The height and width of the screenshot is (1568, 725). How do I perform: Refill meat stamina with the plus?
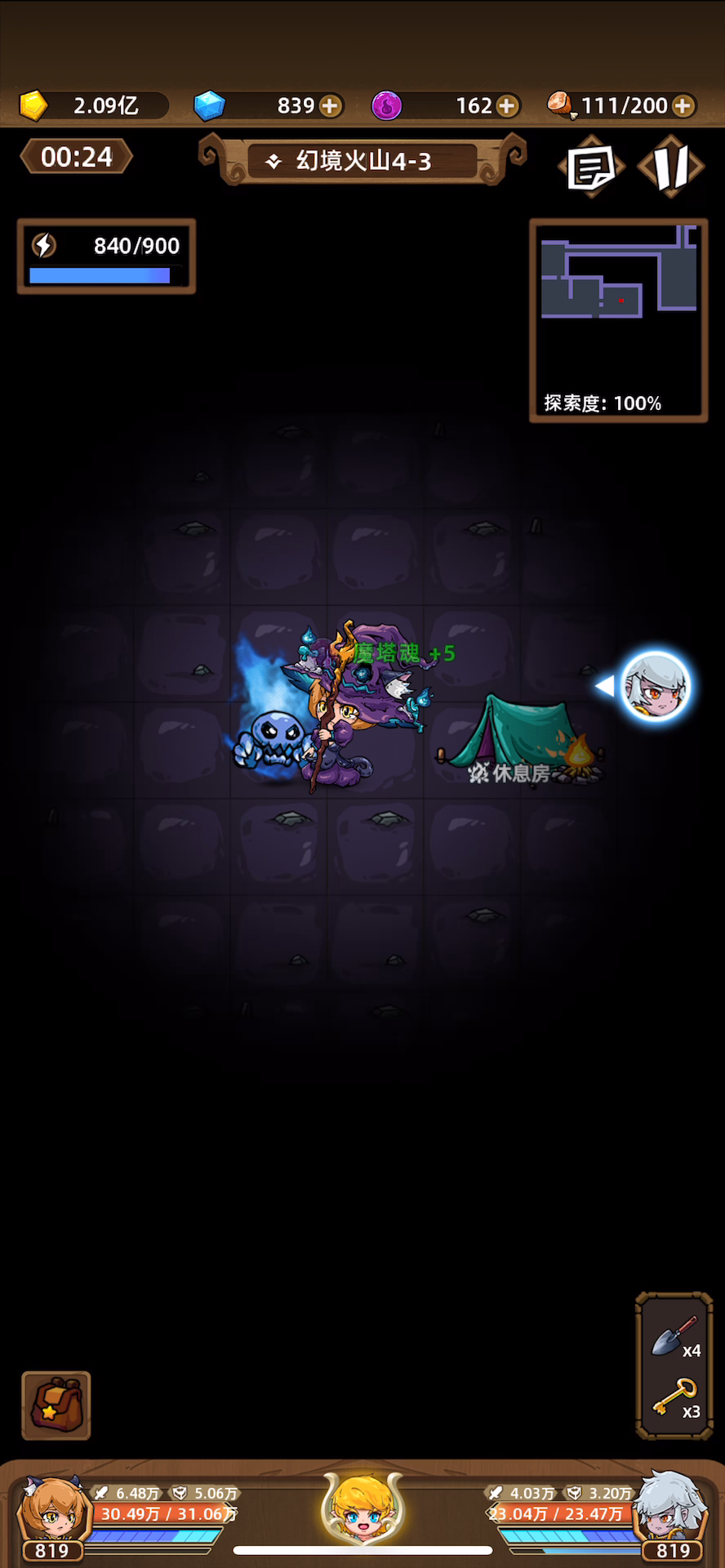683,105
